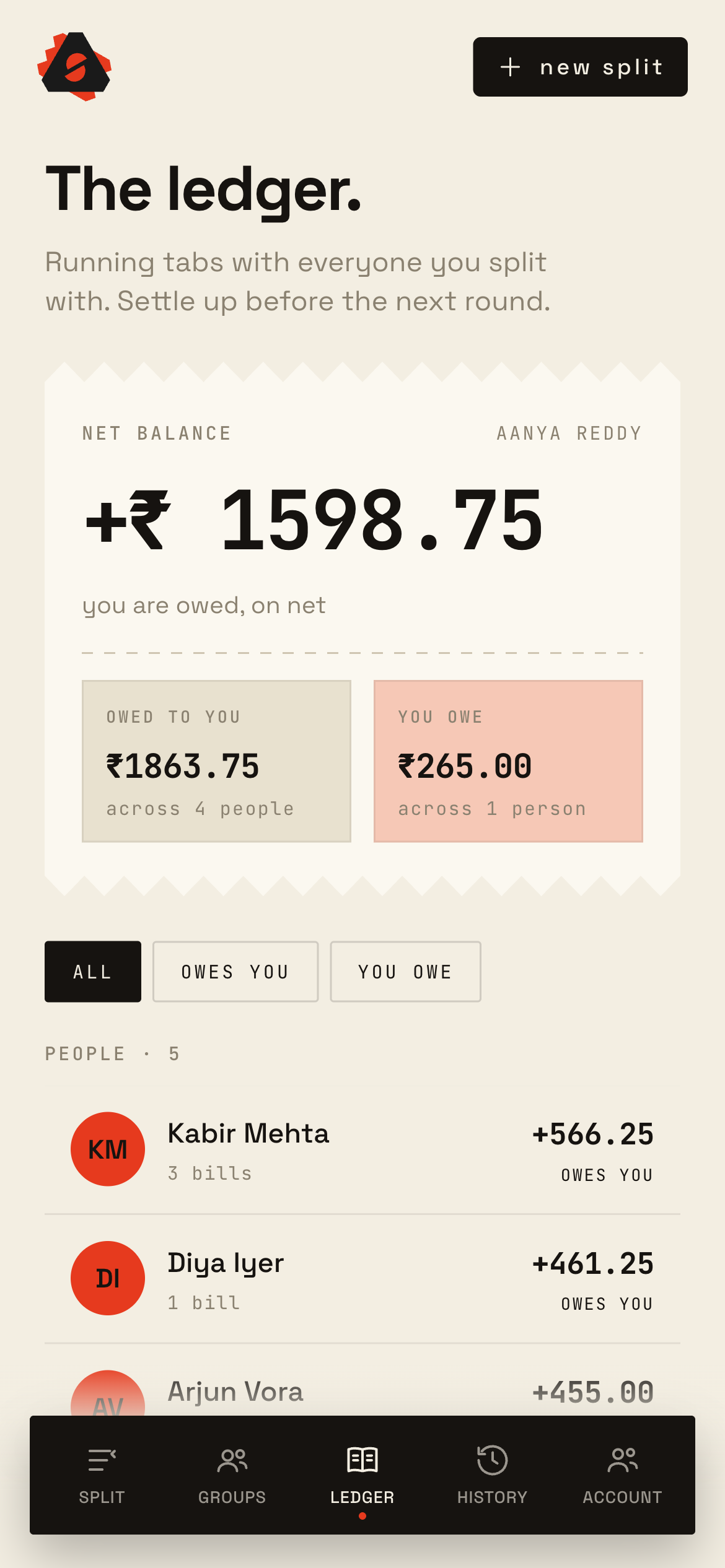Viewport: 725px width, 1568px height.
Task: Open the History tab
Action: click(493, 1475)
